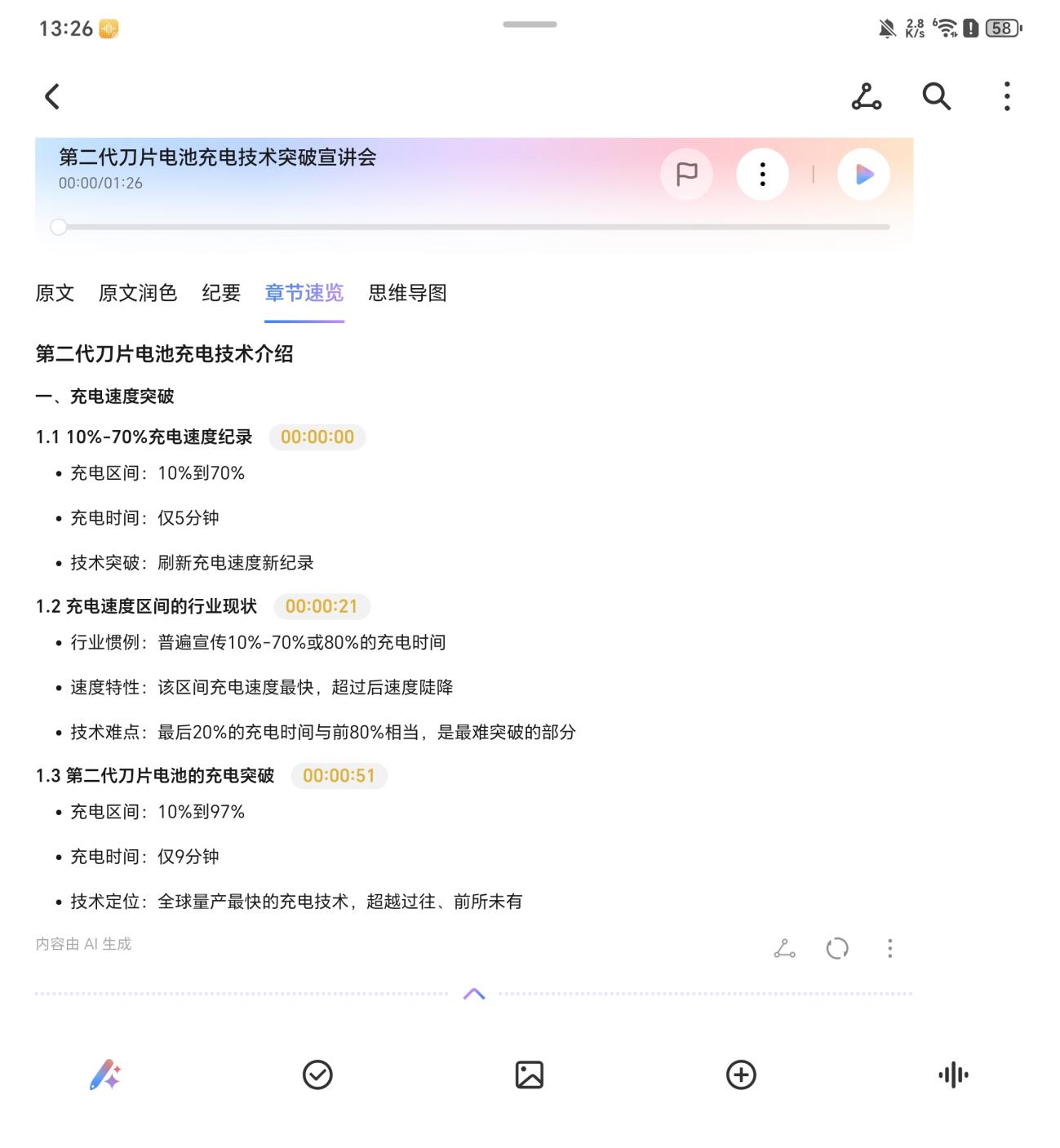Insert an image from the bottom toolbar
1060x1148 pixels.
[529, 1075]
